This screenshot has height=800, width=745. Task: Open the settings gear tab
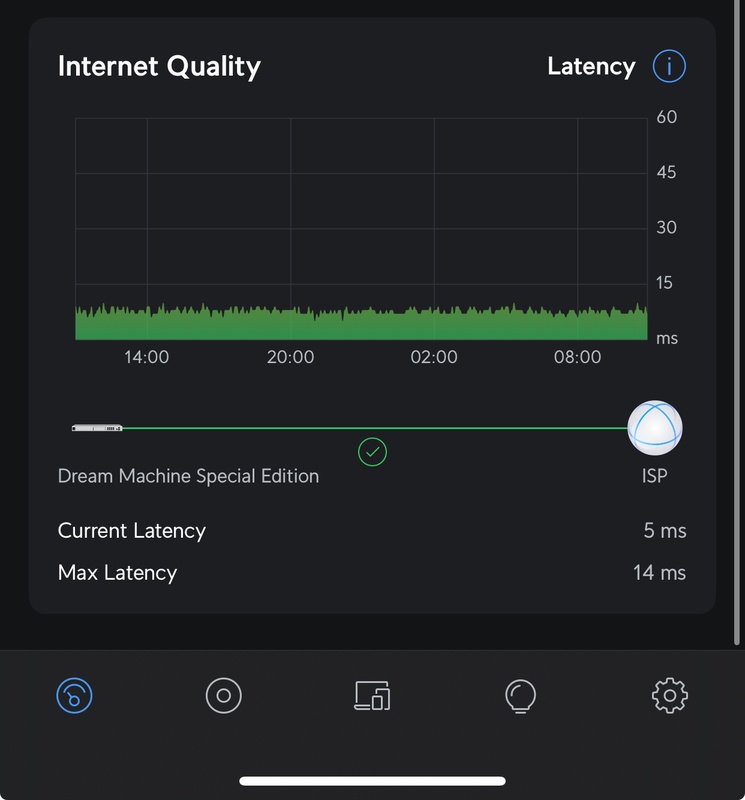(x=669, y=695)
